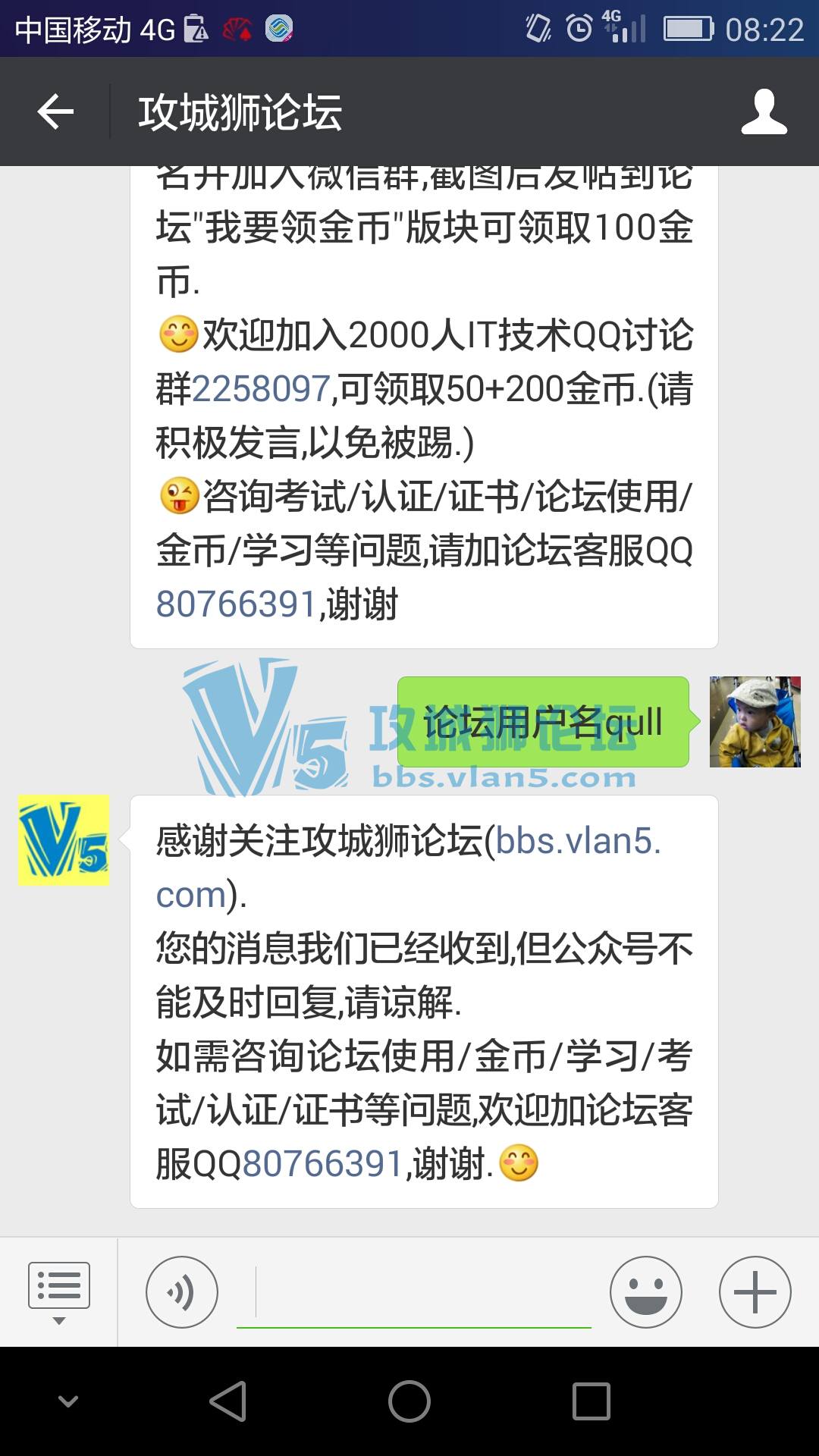
Task: Open my avatar next to 论坛用户名qull
Action: pos(755,722)
